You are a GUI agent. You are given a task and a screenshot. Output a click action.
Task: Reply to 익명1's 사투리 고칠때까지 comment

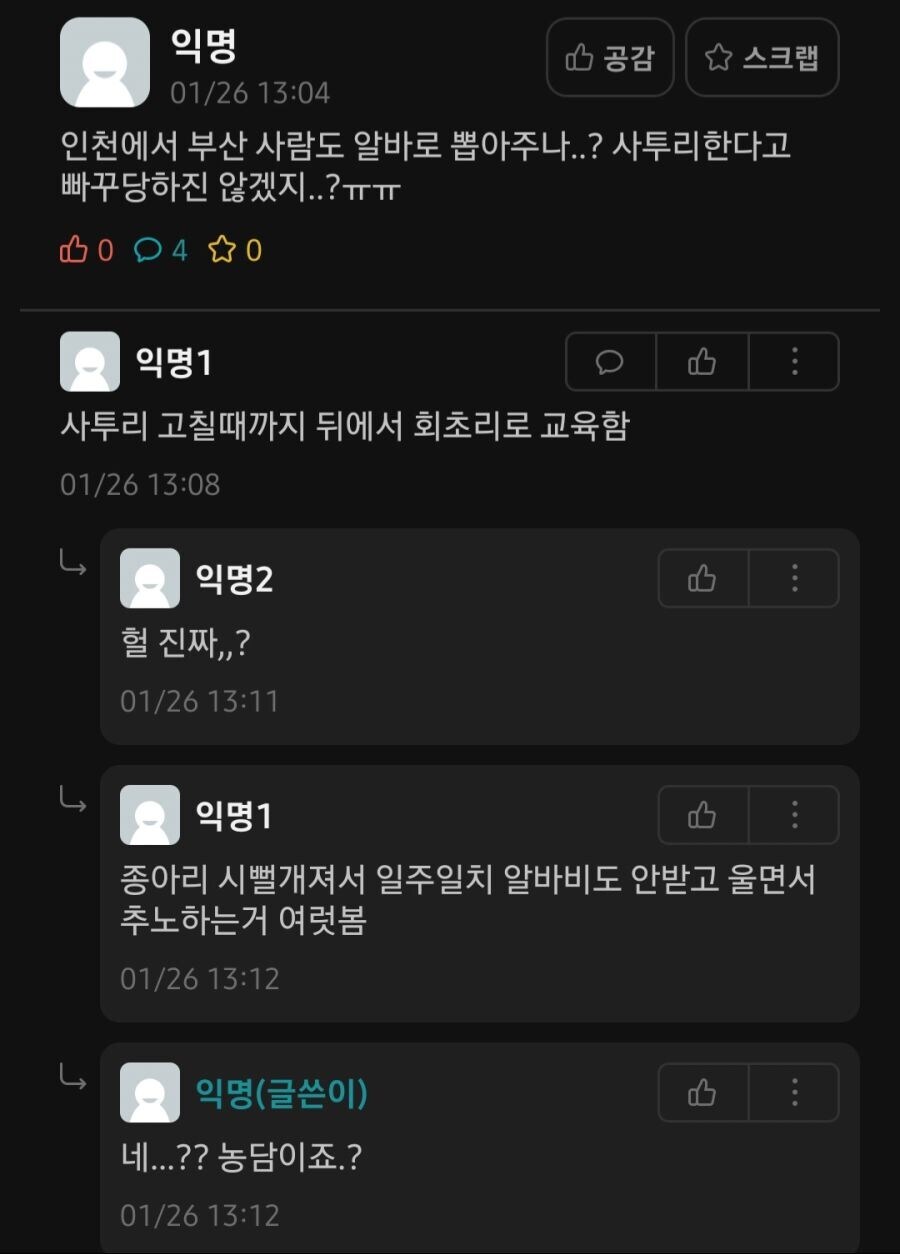[610, 362]
